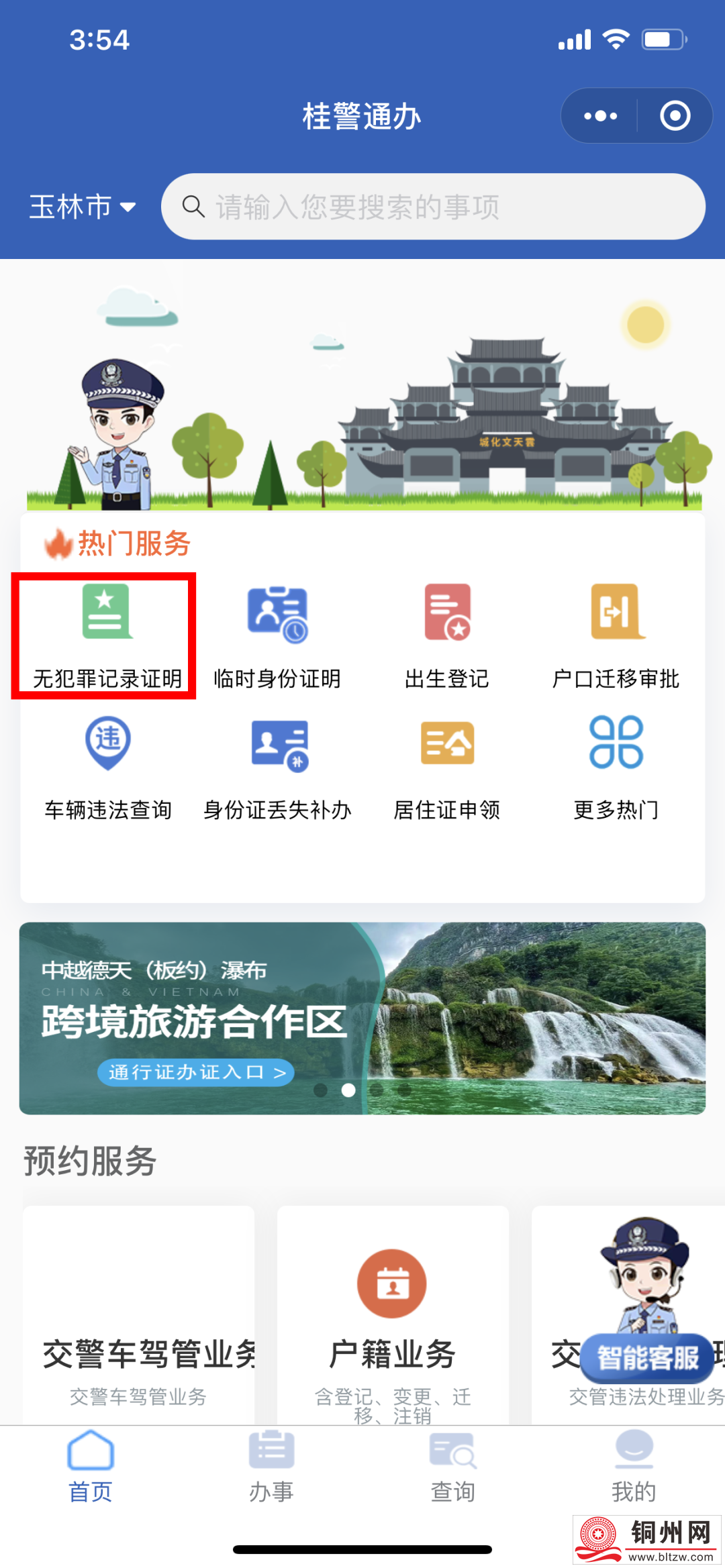Switch to the 查询 tab
The height and width of the screenshot is (1568, 725).
click(452, 1466)
